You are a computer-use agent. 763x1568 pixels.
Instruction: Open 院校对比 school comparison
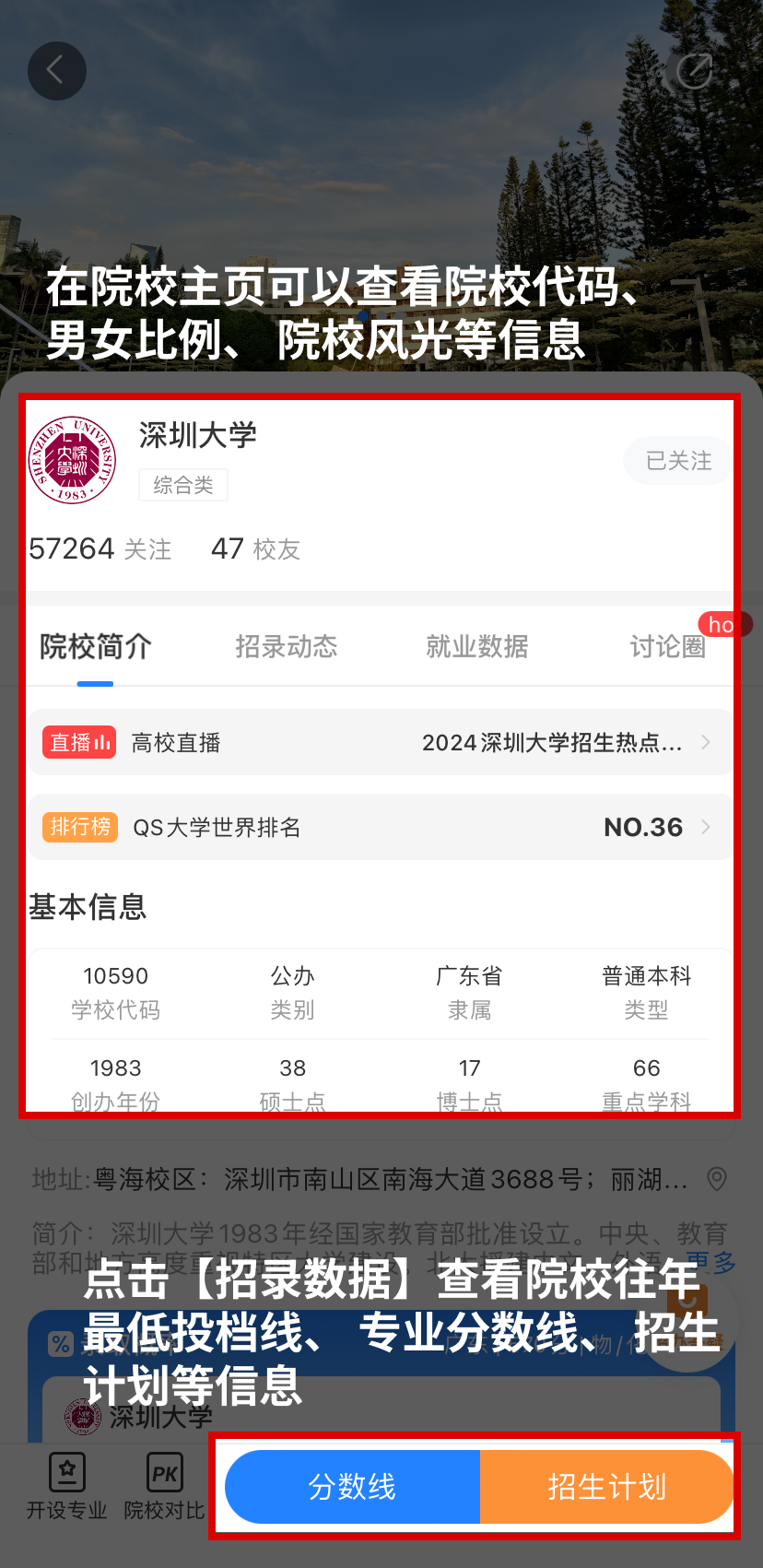tap(164, 1486)
